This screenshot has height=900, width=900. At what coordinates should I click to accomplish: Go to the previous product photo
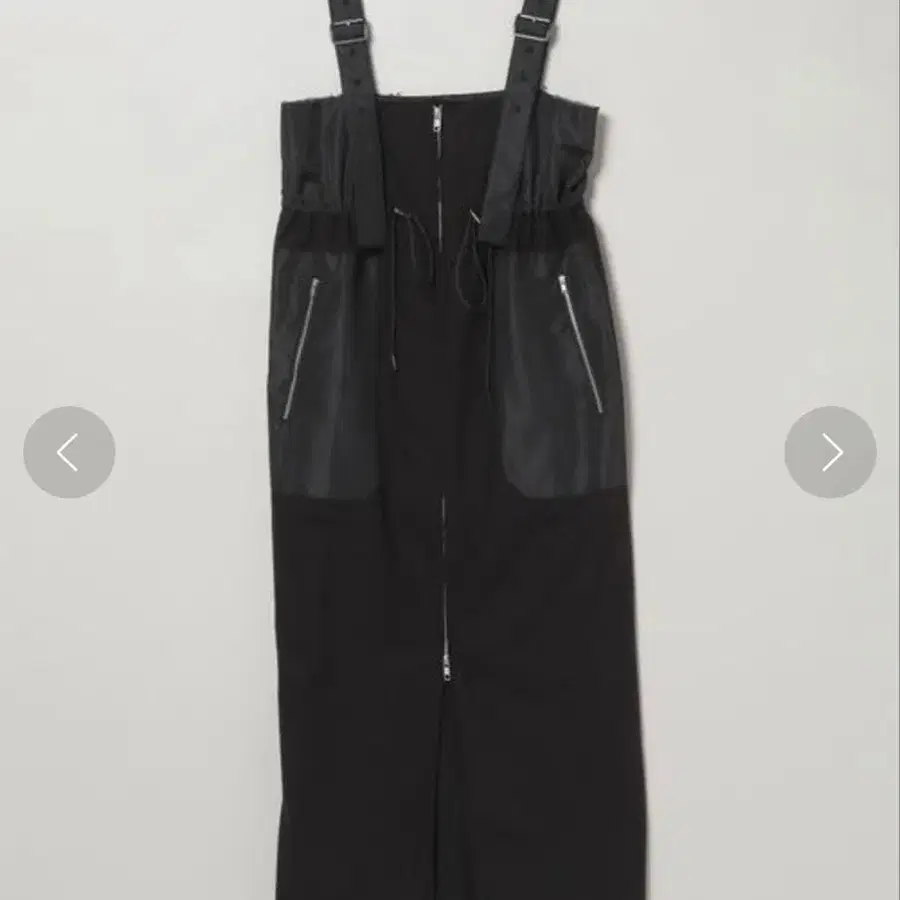point(69,452)
